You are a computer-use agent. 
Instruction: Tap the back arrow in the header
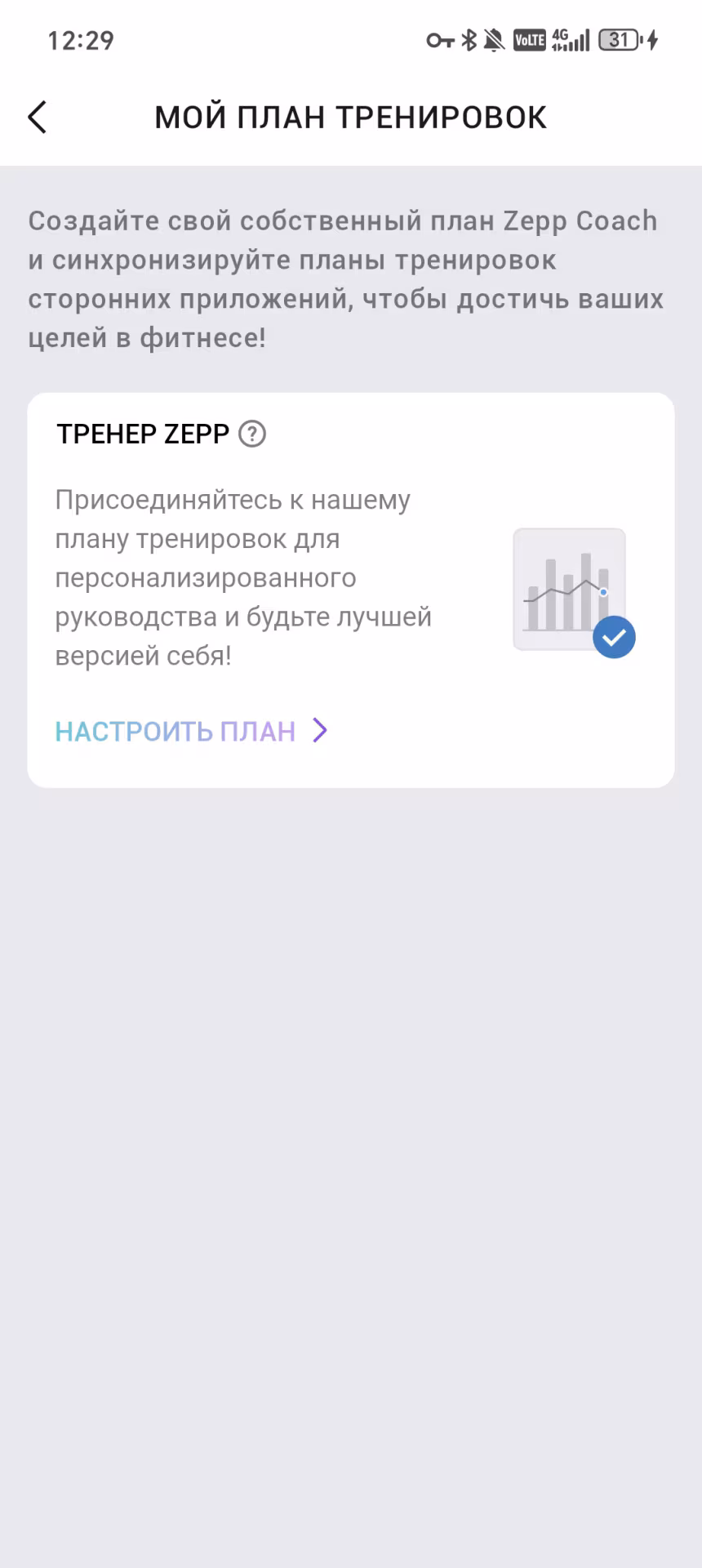point(37,117)
